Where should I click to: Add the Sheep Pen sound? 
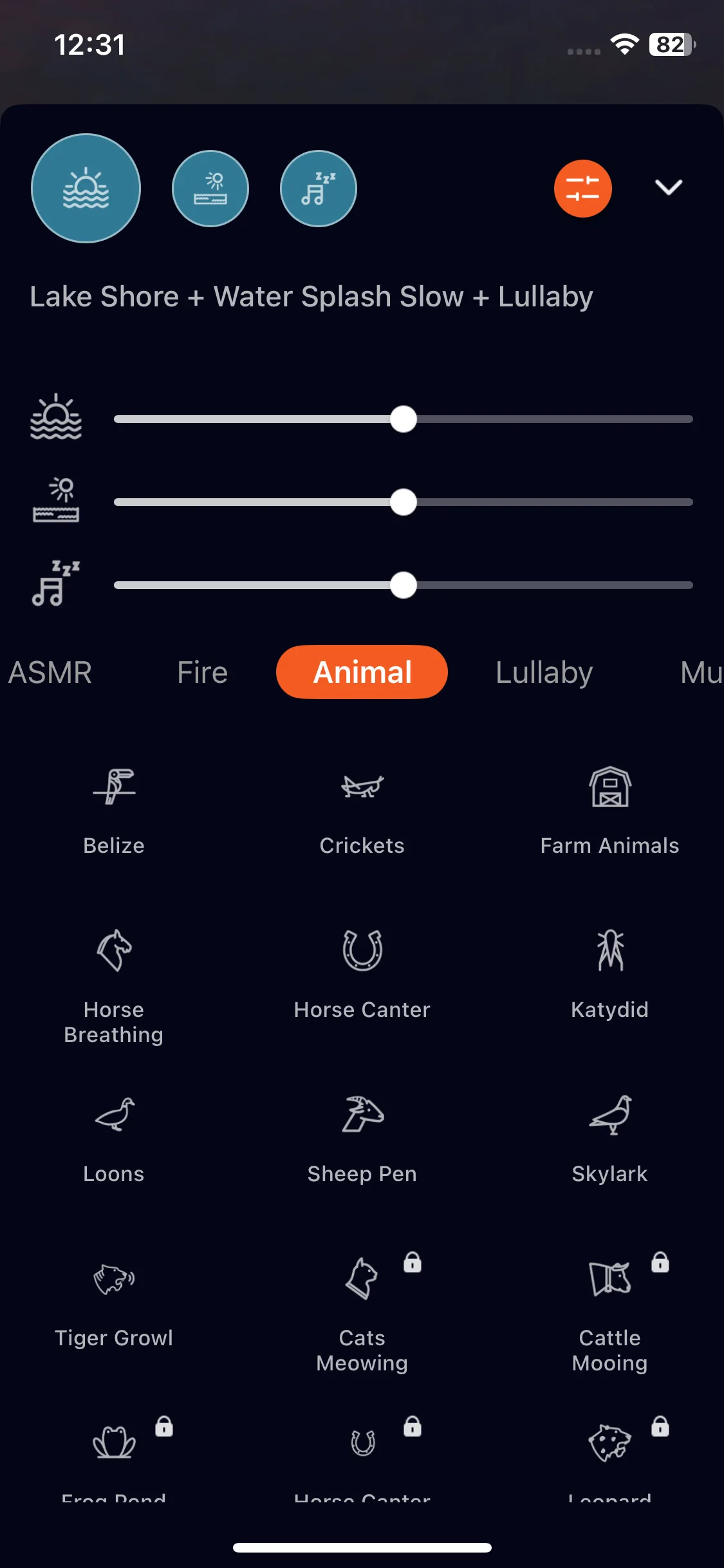[362, 1136]
